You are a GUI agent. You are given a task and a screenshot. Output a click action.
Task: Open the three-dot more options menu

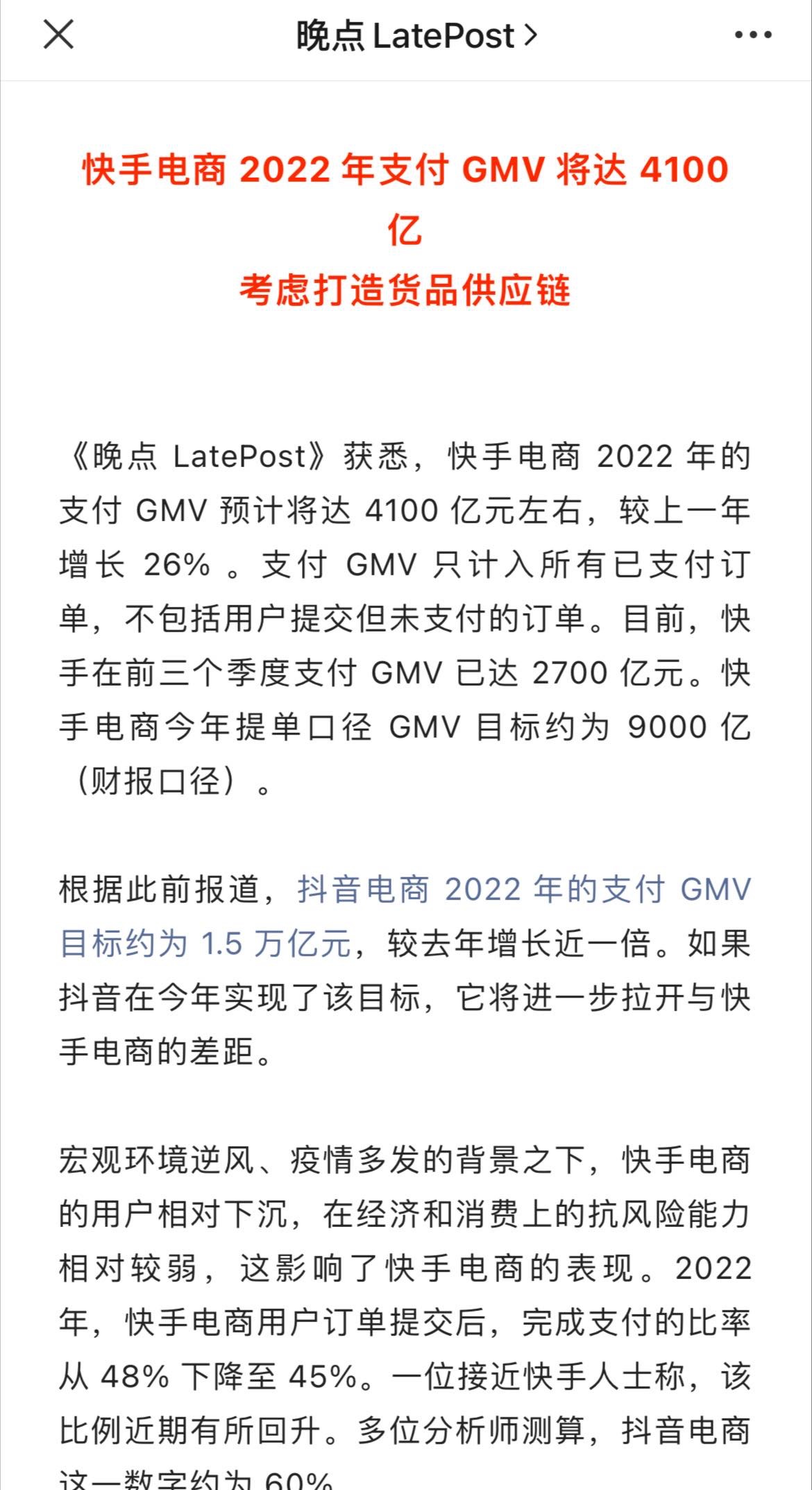tap(753, 35)
